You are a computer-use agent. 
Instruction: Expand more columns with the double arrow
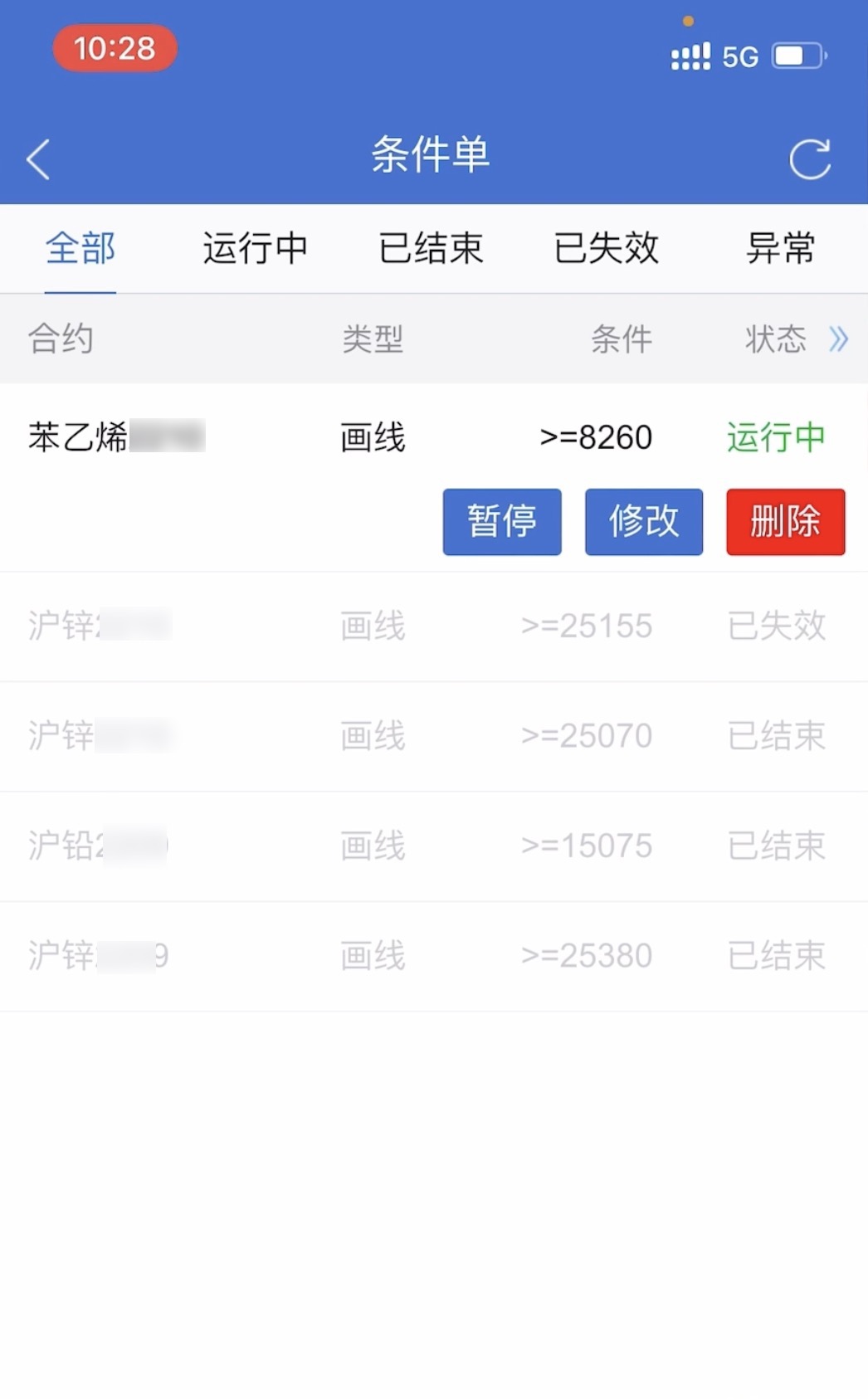(838, 339)
